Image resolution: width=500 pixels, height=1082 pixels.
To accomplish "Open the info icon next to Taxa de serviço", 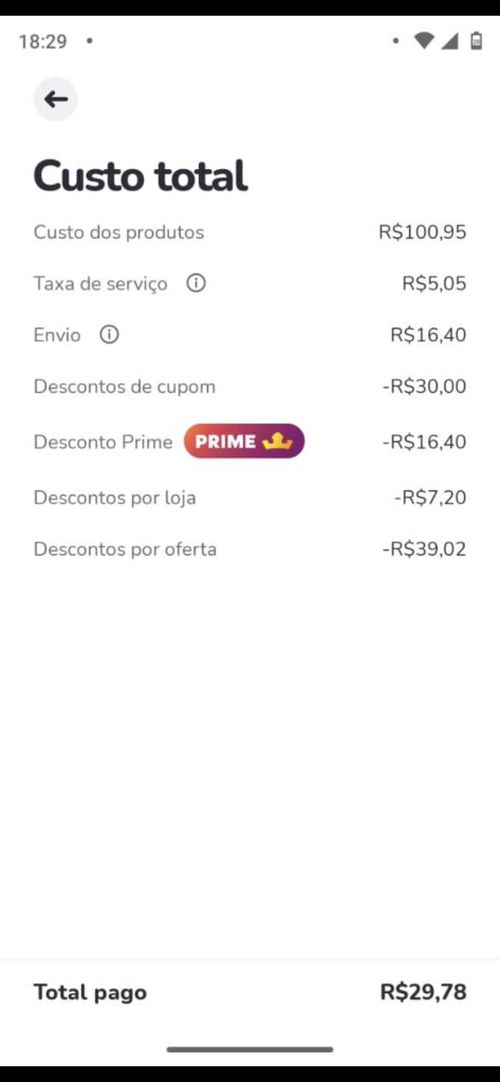I will (x=196, y=283).
